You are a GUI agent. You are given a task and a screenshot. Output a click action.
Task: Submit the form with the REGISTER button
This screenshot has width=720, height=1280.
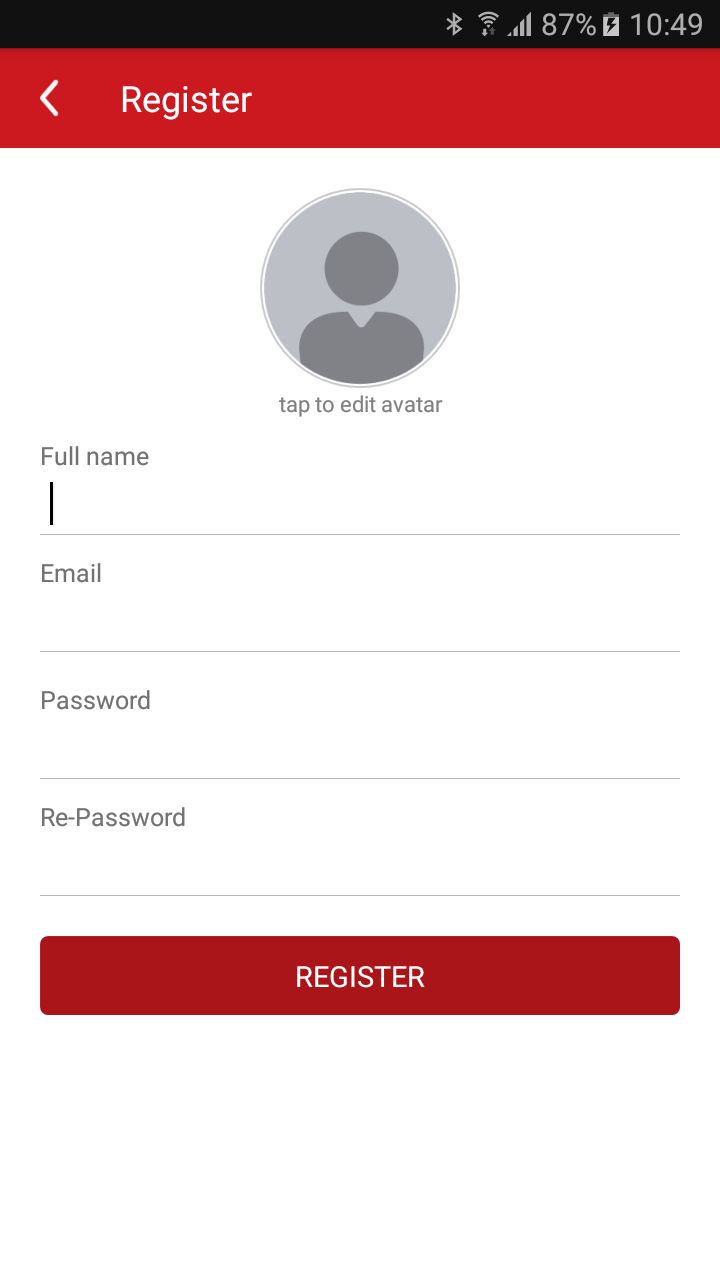coord(360,976)
